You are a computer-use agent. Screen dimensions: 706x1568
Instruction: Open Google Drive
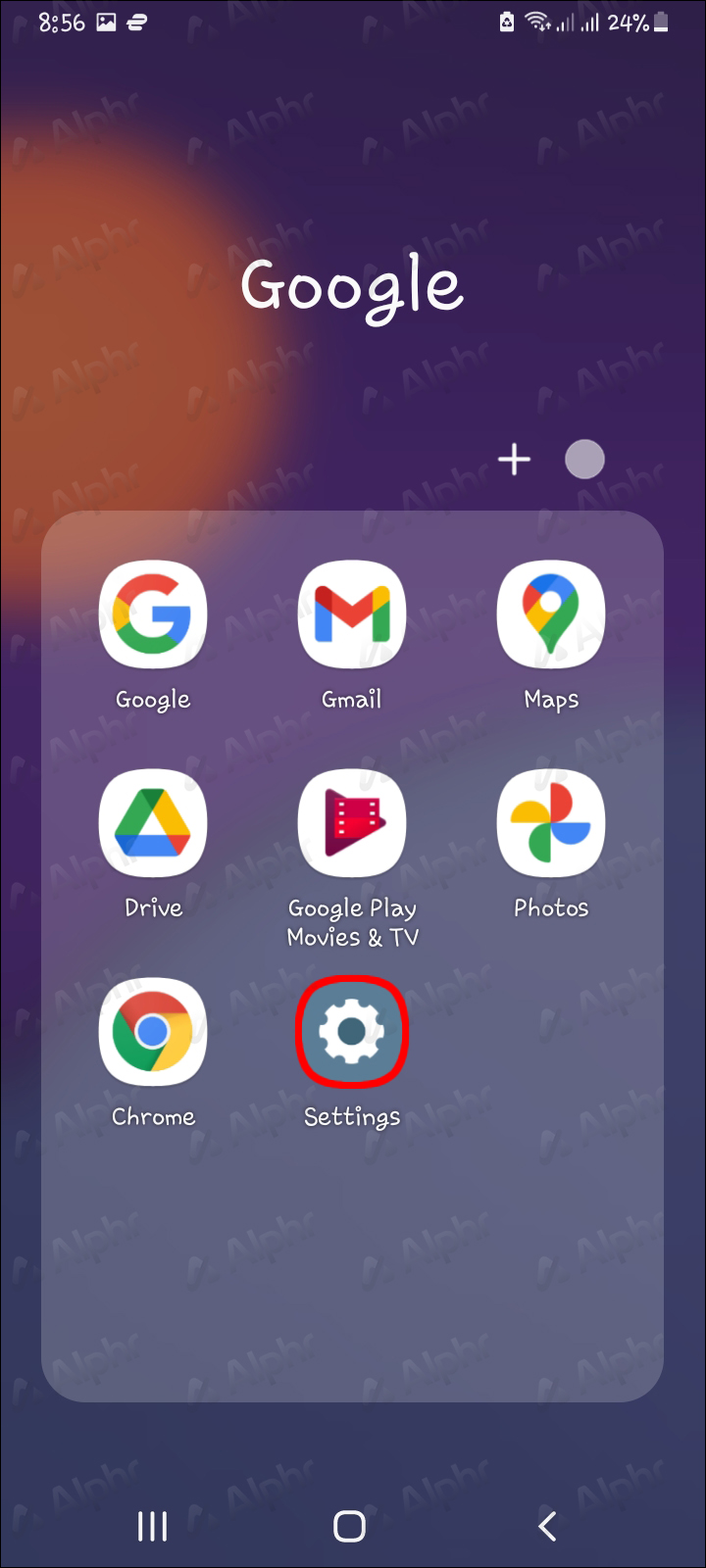[152, 823]
